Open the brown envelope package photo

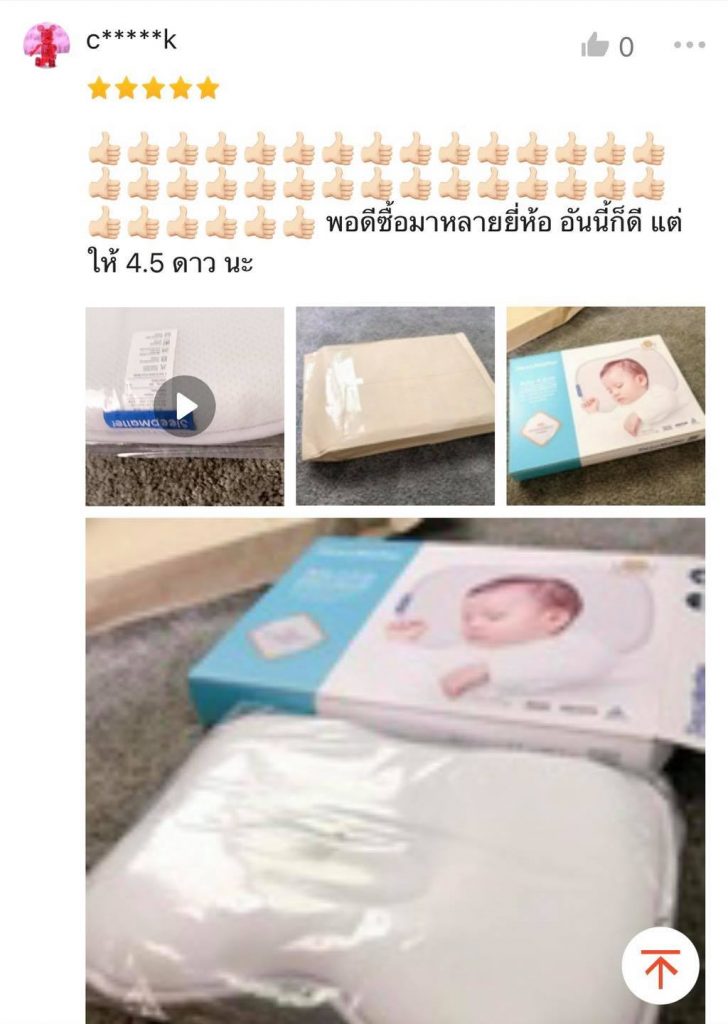click(x=395, y=405)
